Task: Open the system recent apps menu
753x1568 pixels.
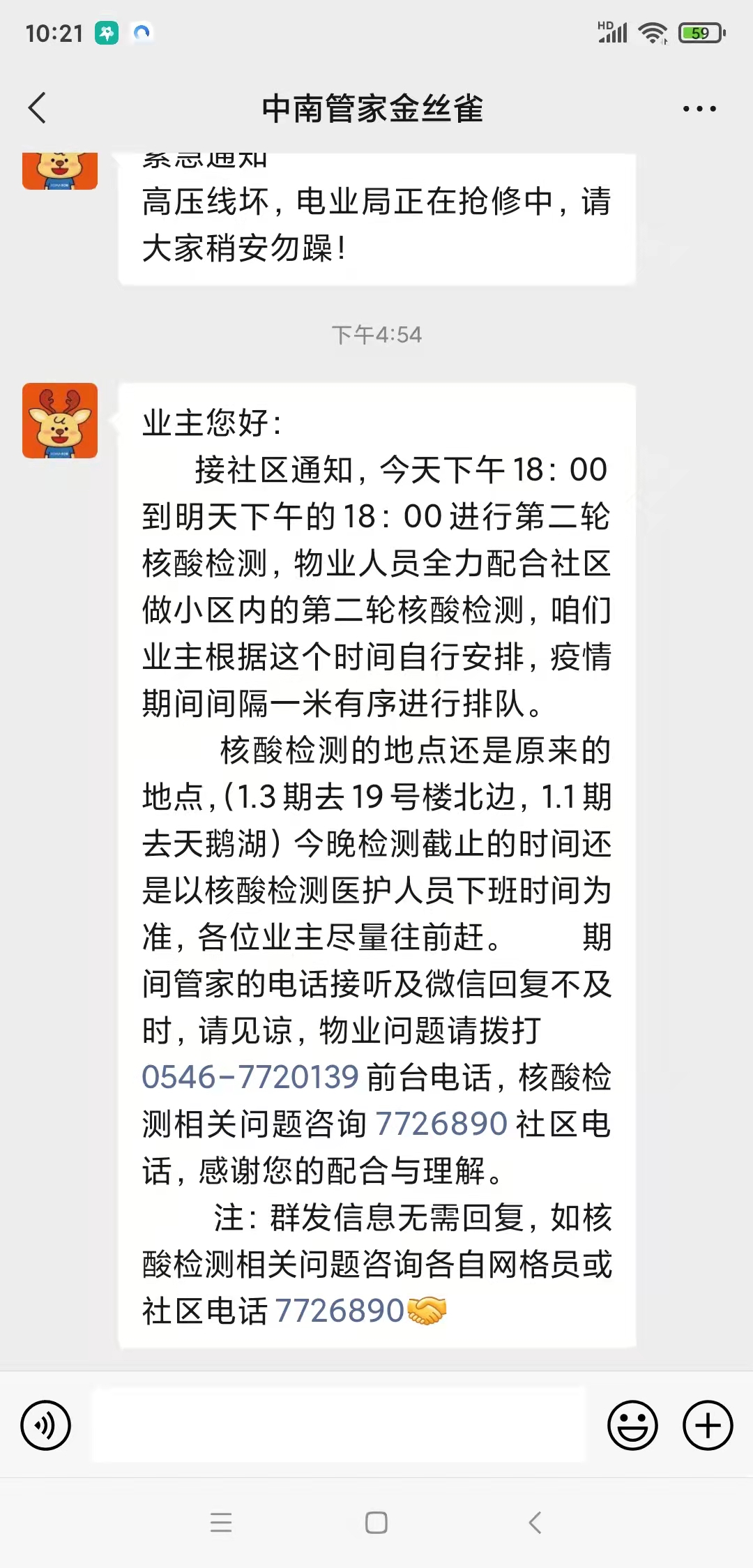Action: click(x=221, y=1522)
